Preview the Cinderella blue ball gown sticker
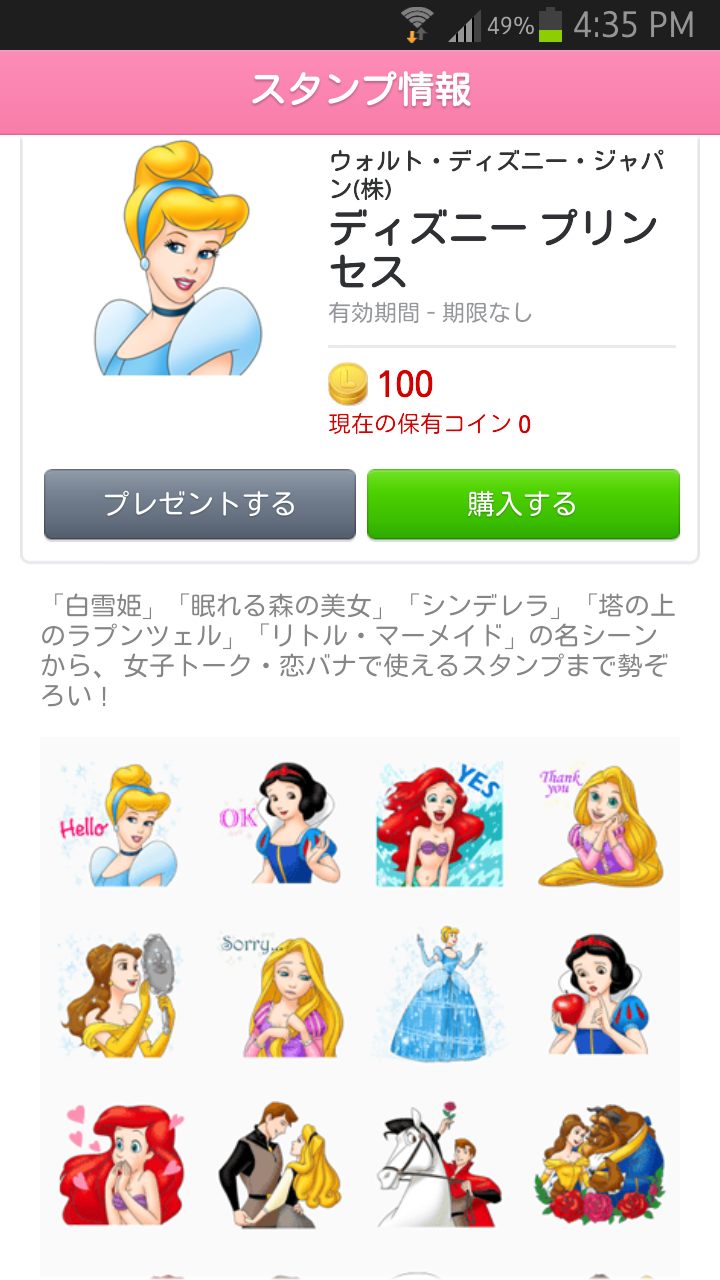This screenshot has height=1280, width=720. tap(440, 993)
